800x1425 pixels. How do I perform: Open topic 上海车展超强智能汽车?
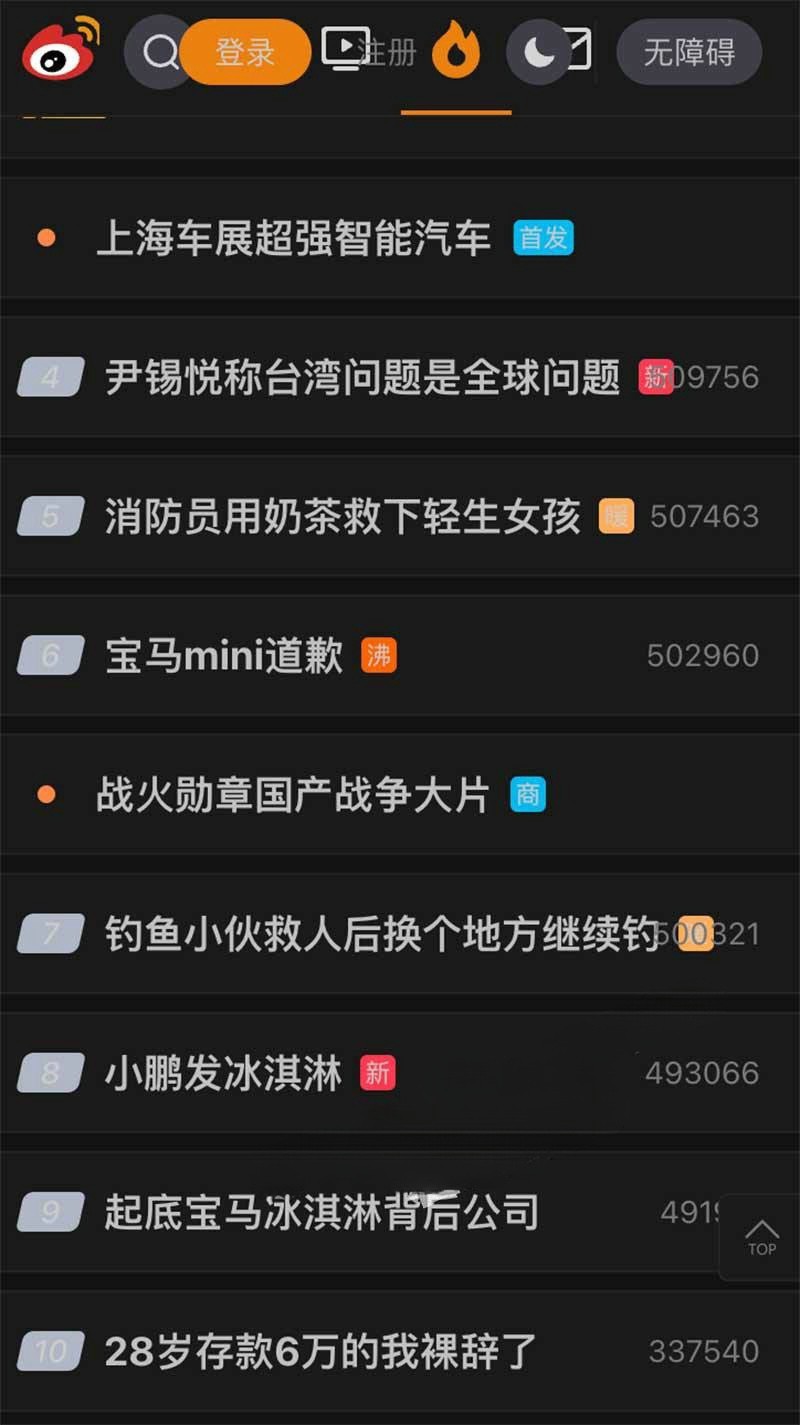pyautogui.click(x=293, y=238)
